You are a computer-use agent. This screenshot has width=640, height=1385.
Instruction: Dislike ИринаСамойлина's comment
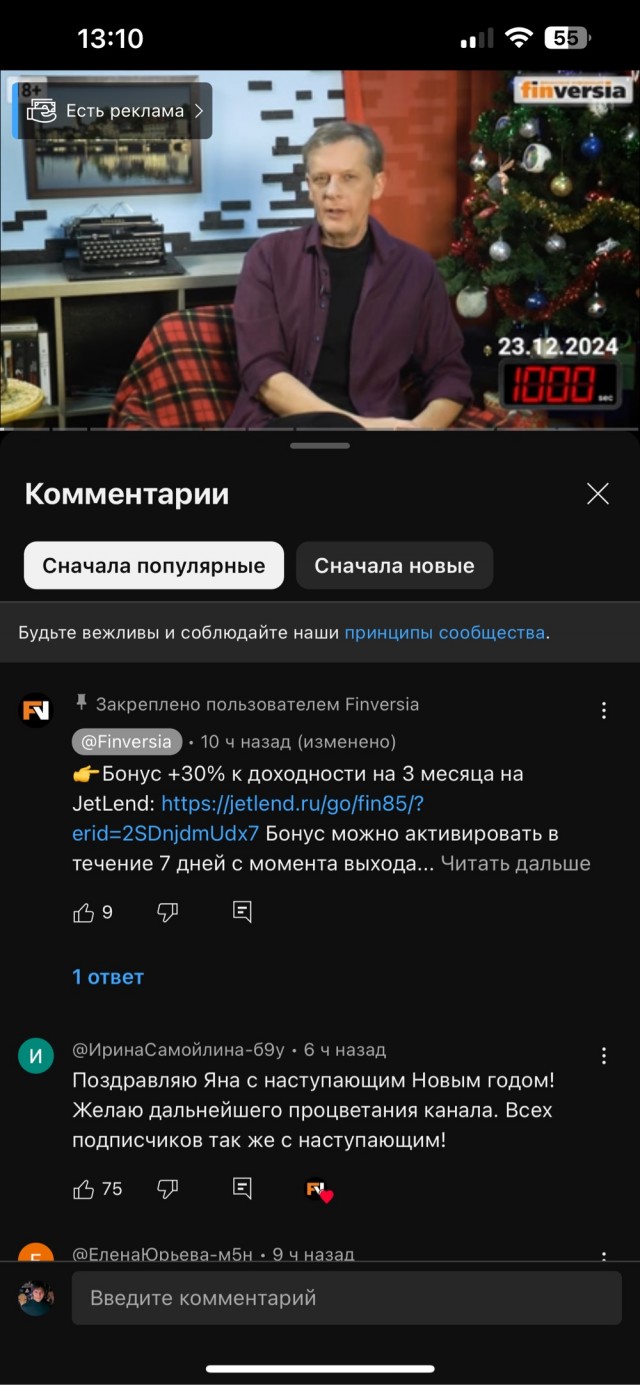click(x=168, y=1189)
